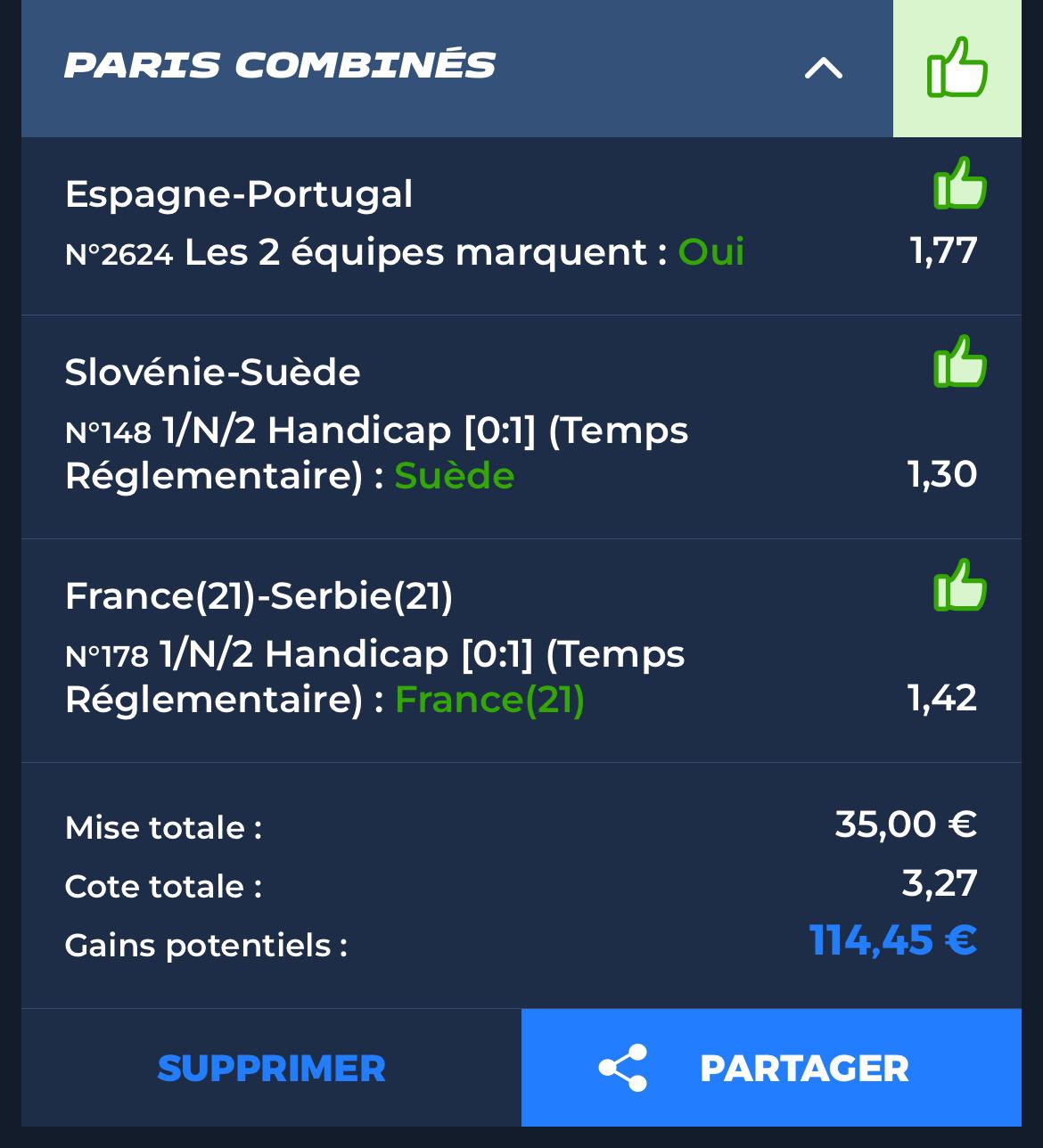The width and height of the screenshot is (1043, 1148).
Task: Share the bet with Partager
Action: [x=771, y=1068]
